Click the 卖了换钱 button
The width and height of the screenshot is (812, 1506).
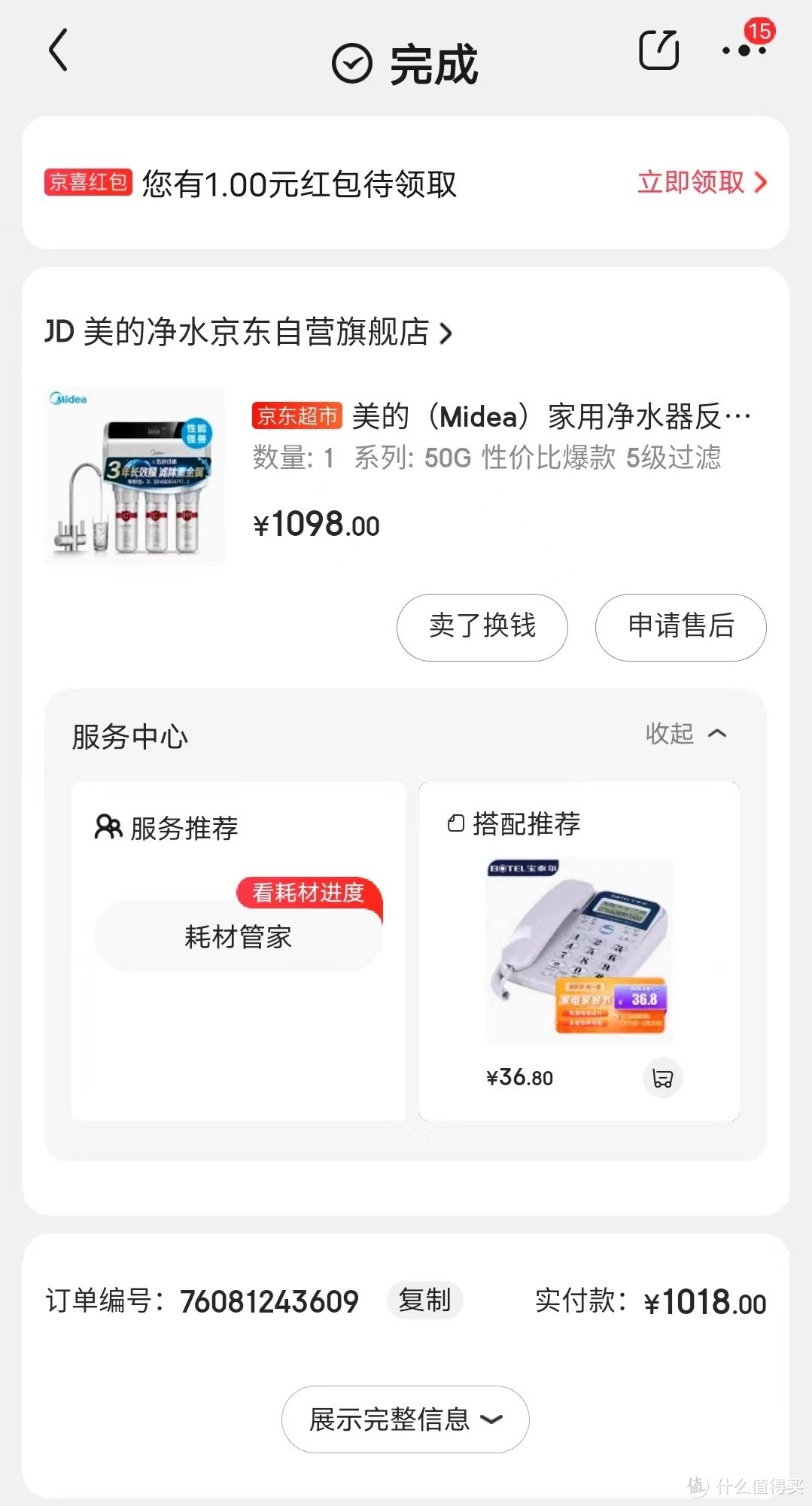pos(482,627)
